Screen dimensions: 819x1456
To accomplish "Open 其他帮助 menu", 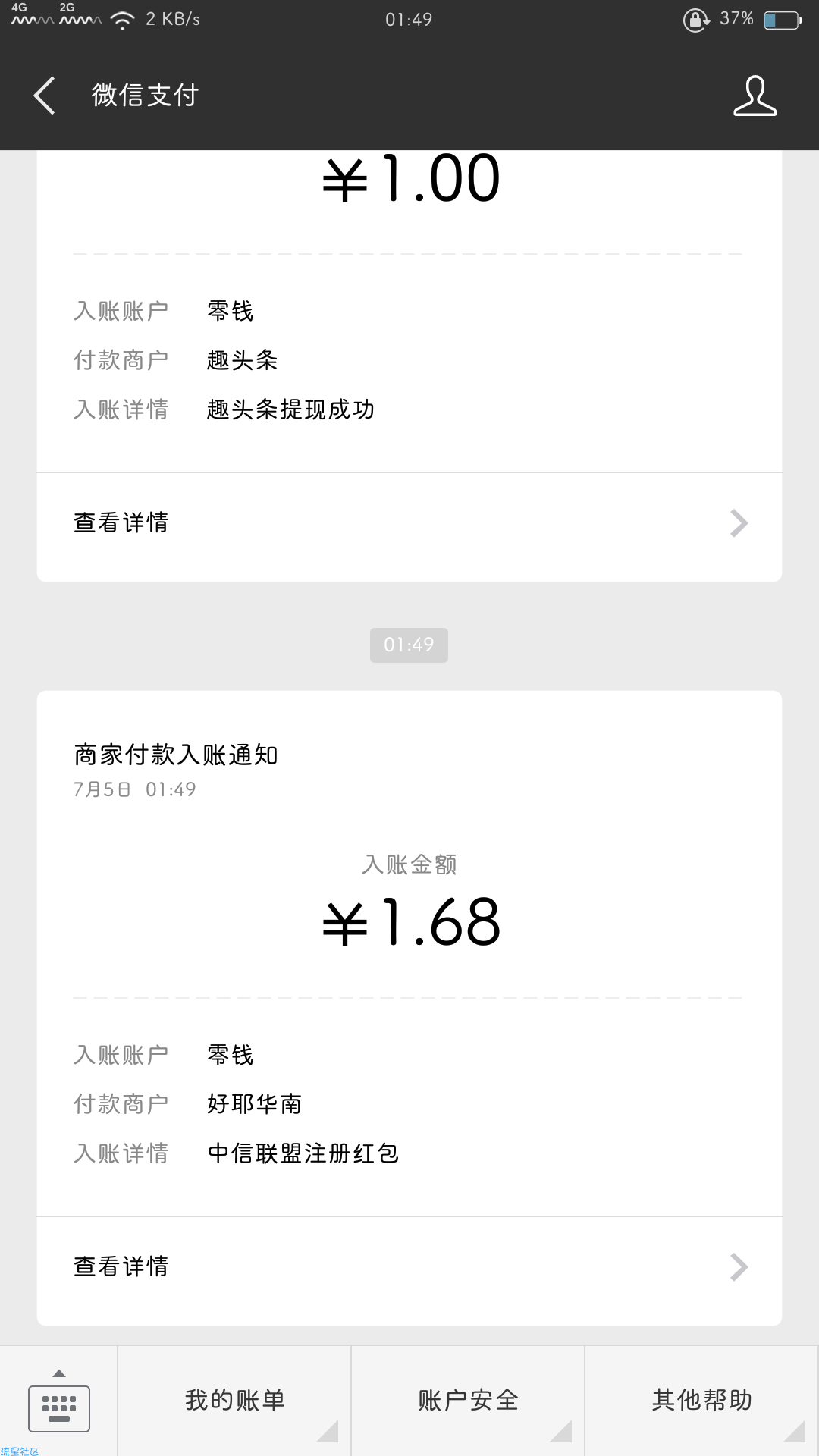I will [701, 1401].
